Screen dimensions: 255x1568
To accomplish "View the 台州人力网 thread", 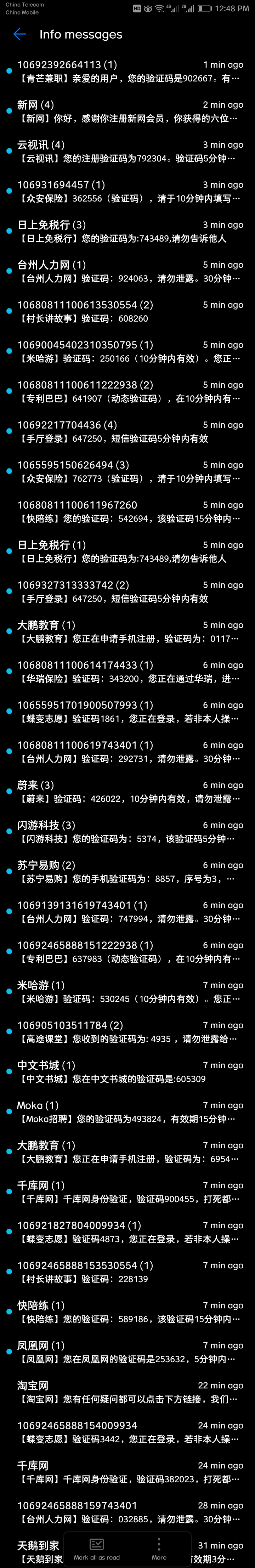I will 127,271.
